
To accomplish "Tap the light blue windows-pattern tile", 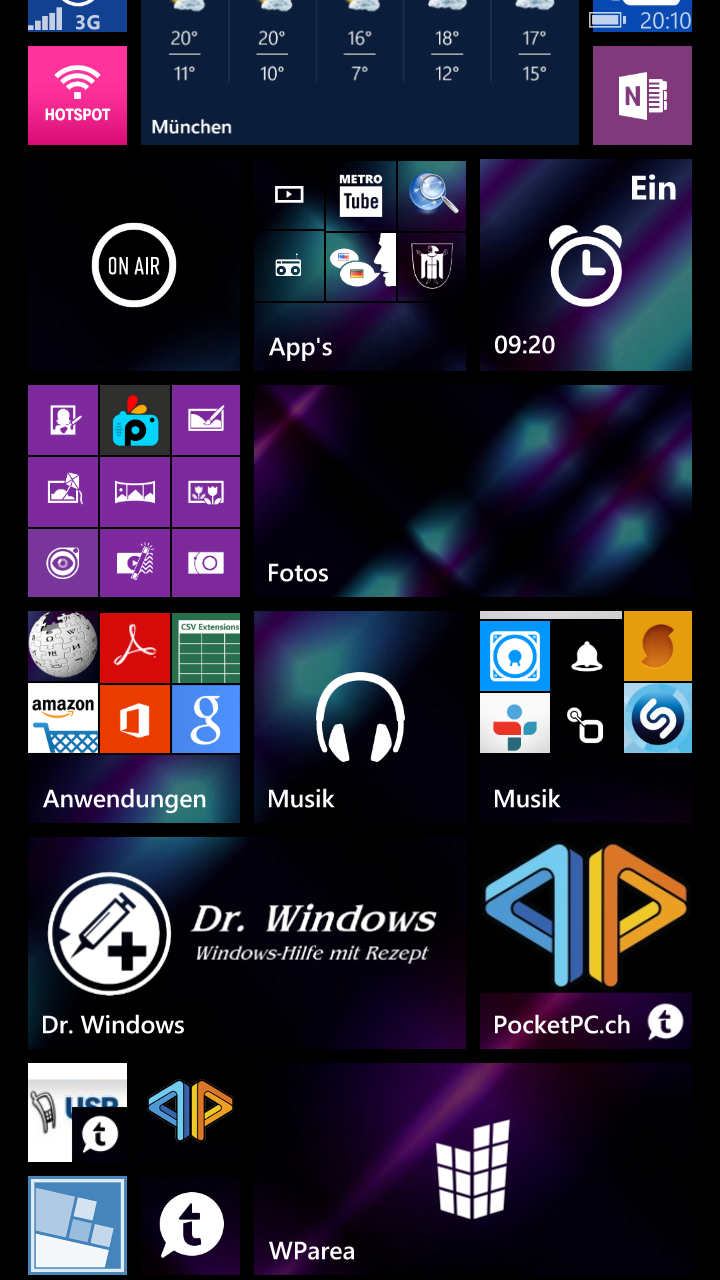I will 77,1225.
